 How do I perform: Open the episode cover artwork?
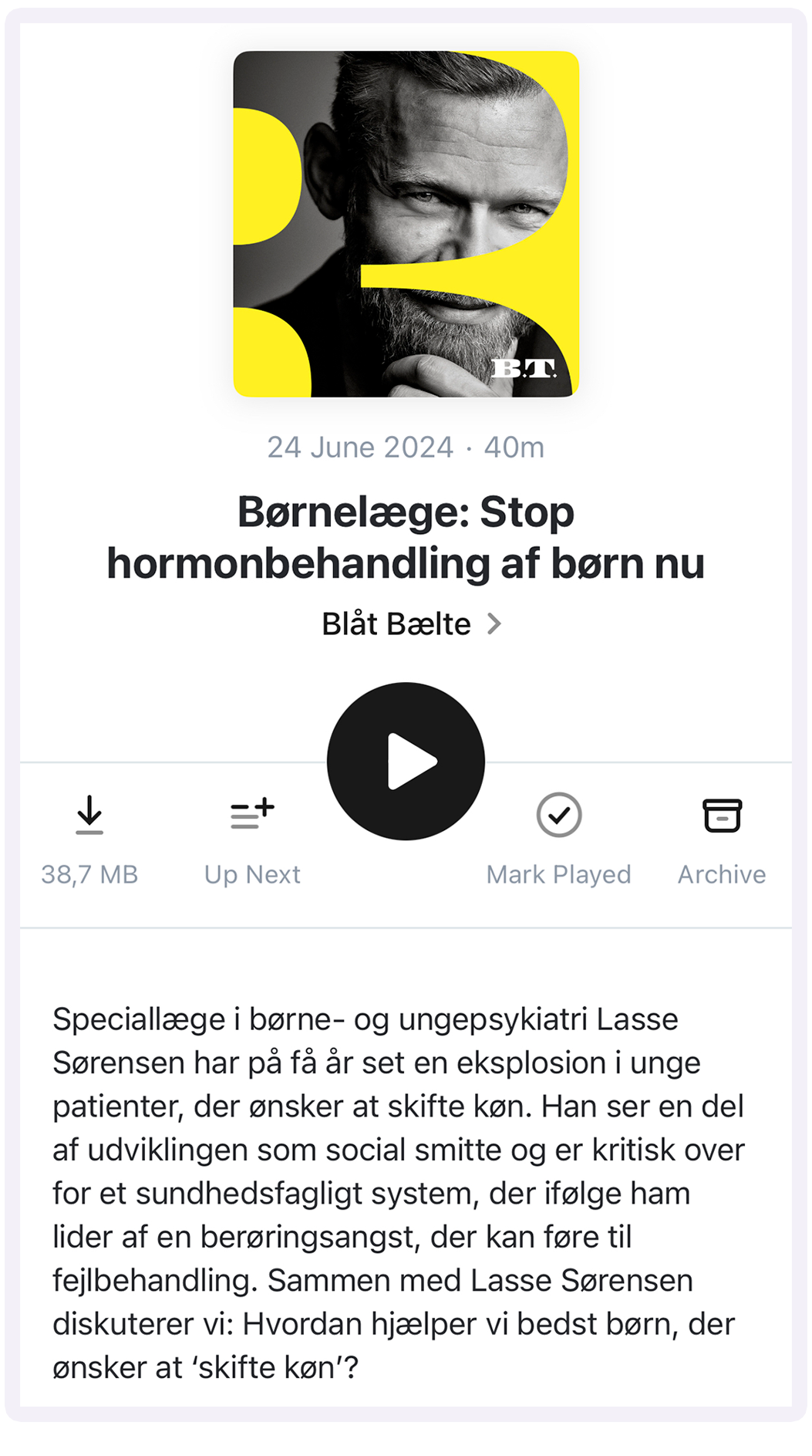tap(406, 224)
